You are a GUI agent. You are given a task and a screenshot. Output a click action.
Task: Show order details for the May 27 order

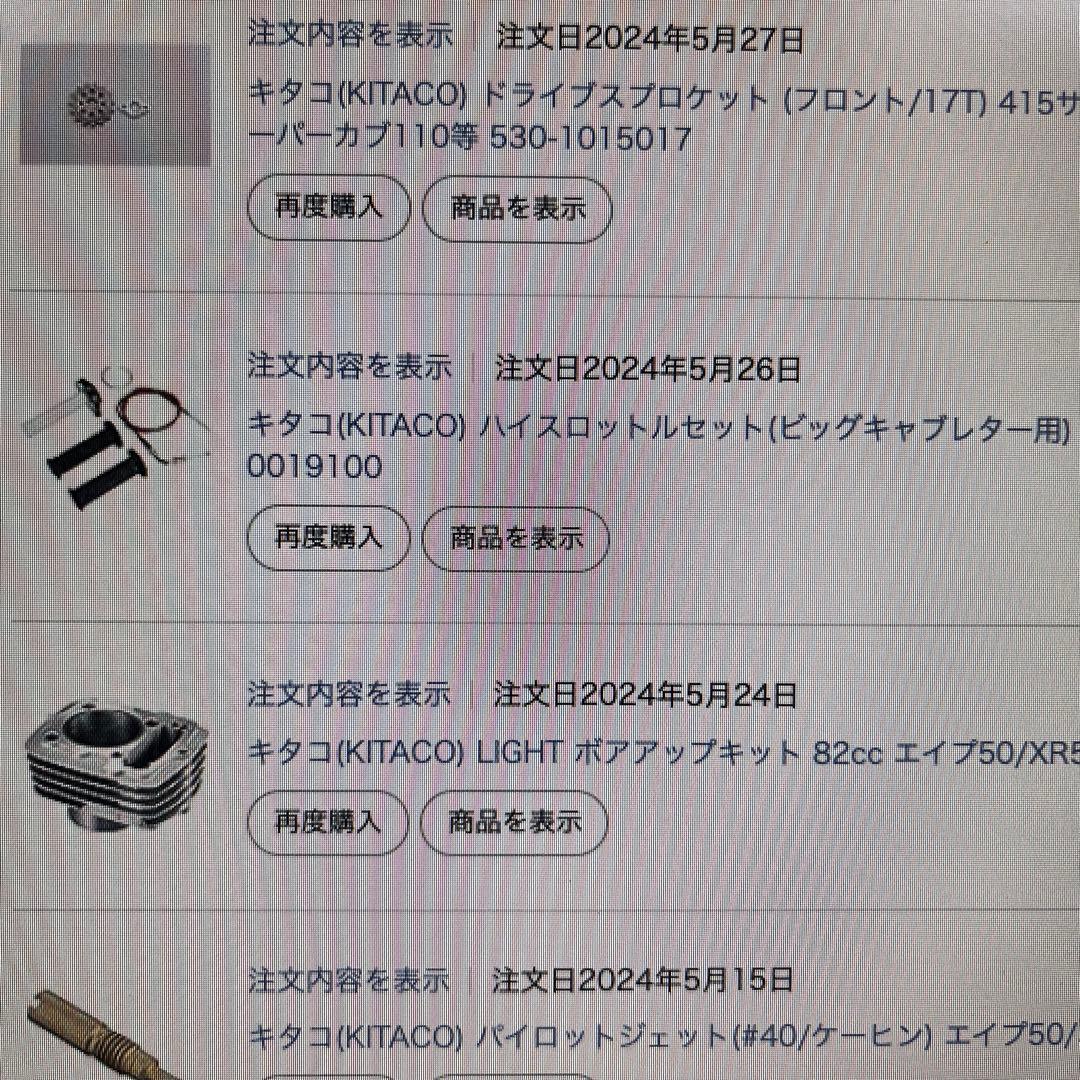click(349, 37)
